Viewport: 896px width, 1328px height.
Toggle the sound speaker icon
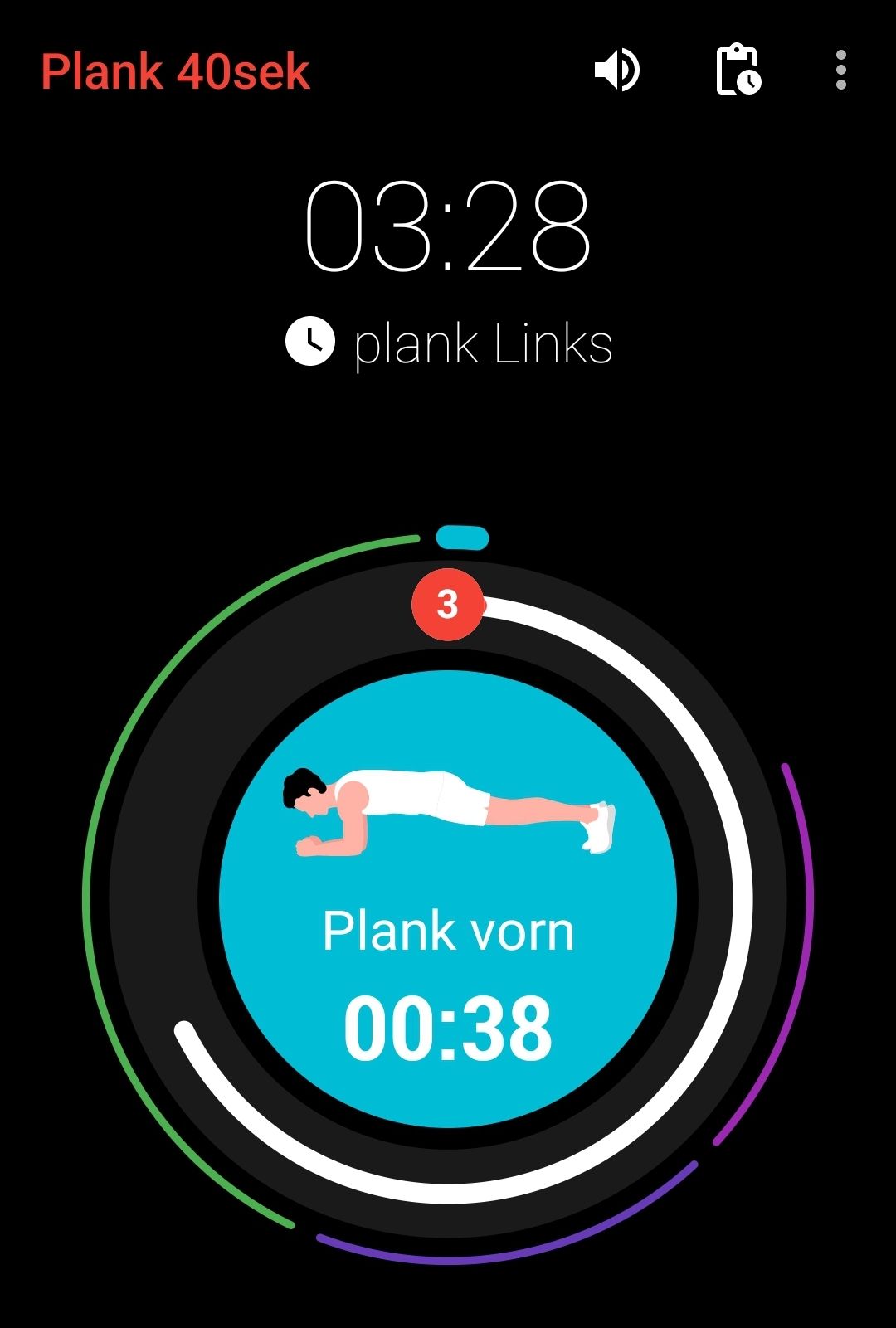(x=616, y=70)
